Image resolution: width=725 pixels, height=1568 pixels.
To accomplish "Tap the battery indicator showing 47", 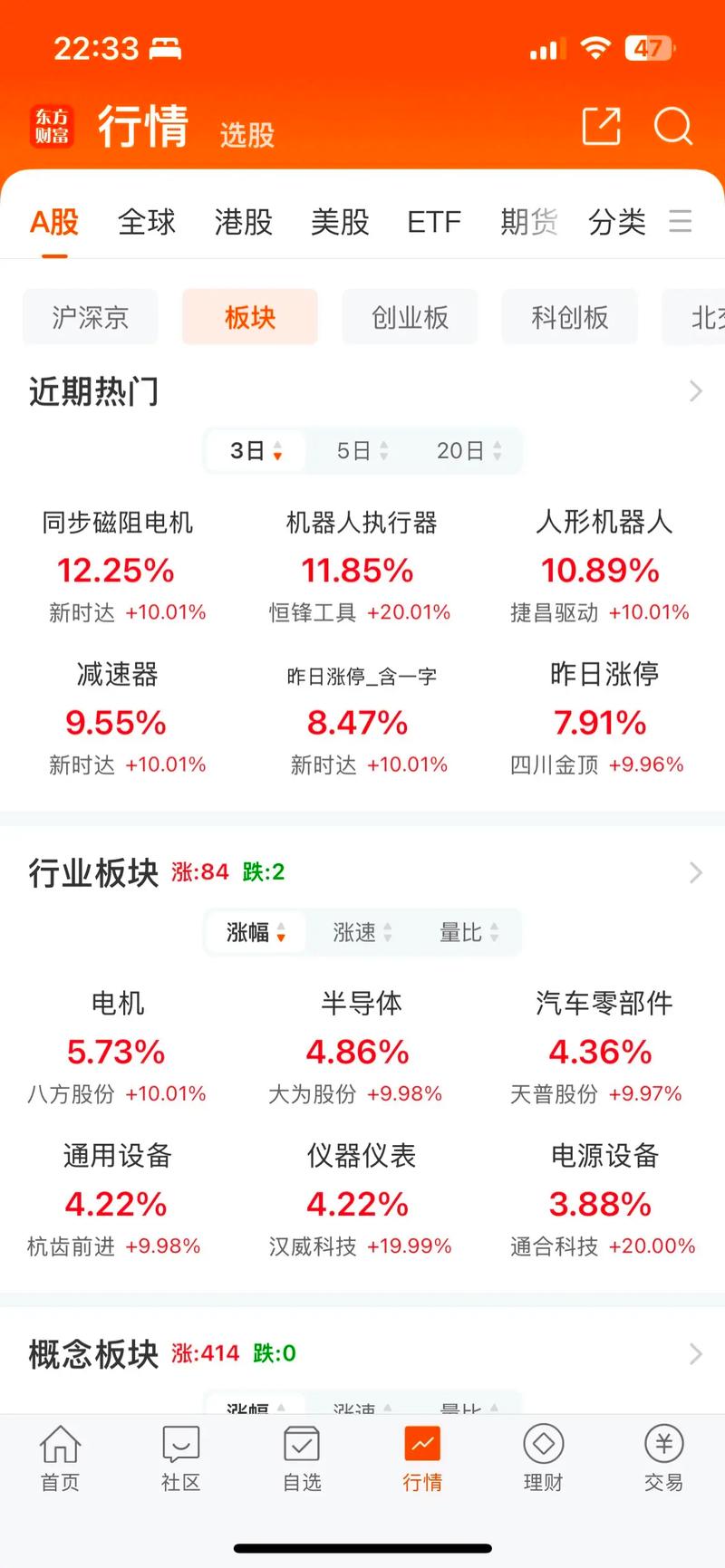I will [x=651, y=47].
